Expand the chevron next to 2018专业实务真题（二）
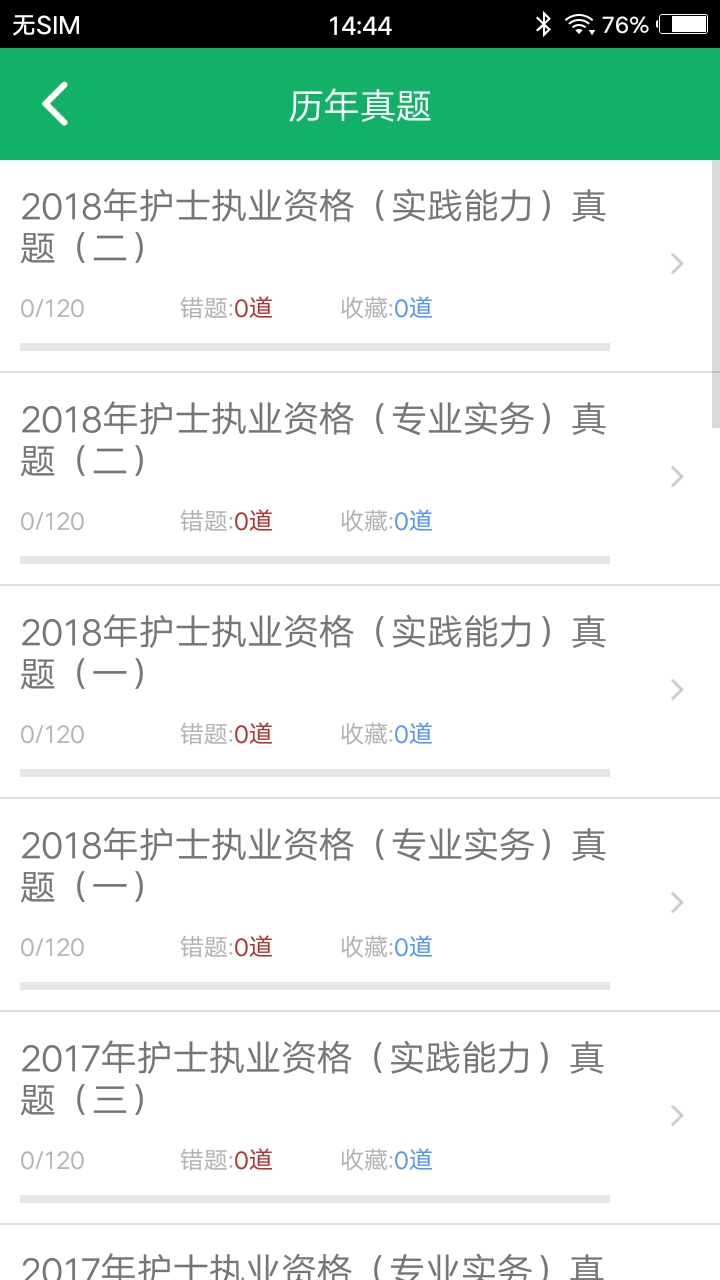This screenshot has height=1280, width=720. pyautogui.click(x=676, y=476)
